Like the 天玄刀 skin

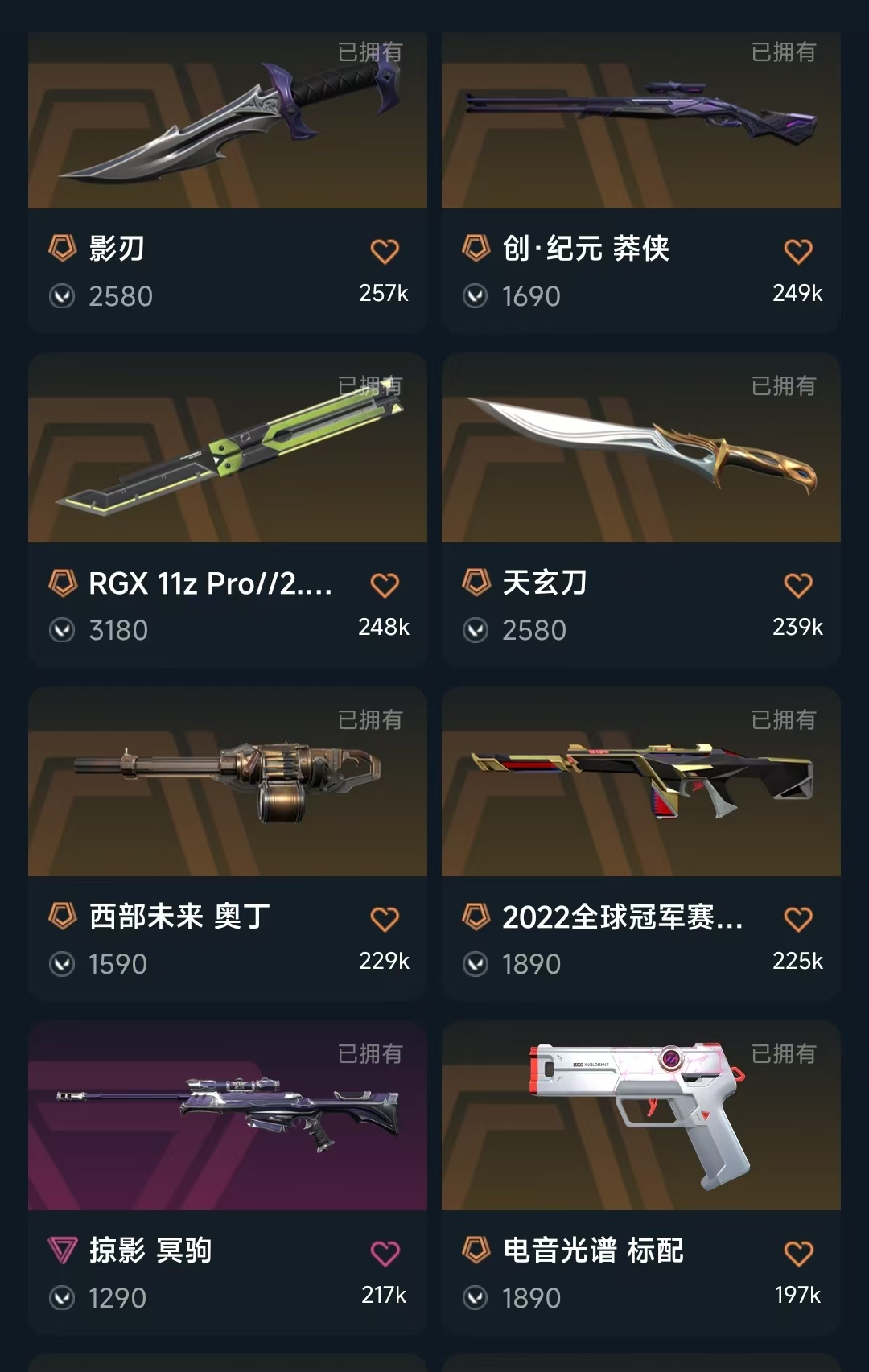pos(798,585)
